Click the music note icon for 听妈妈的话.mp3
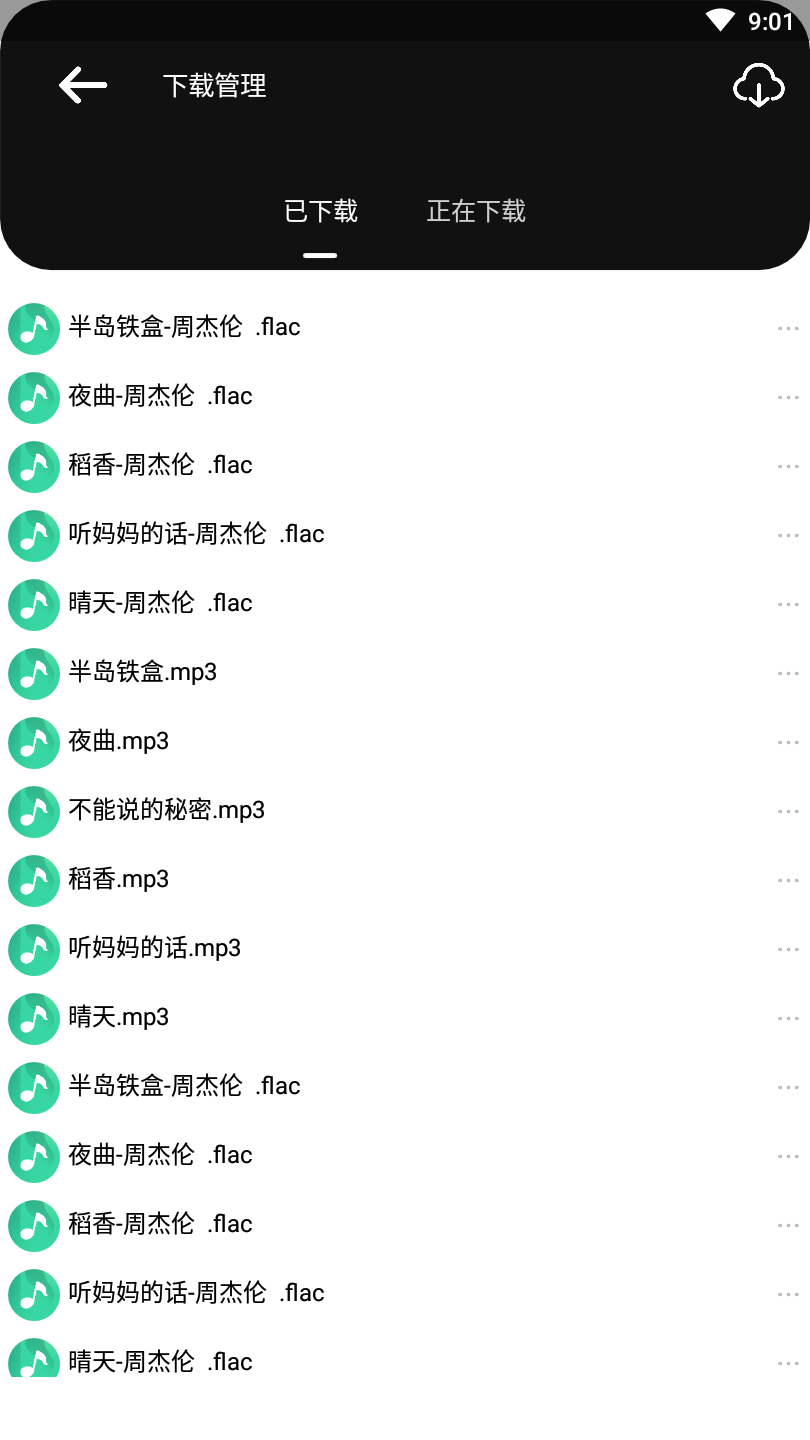Image resolution: width=810 pixels, height=1440 pixels. pos(33,949)
